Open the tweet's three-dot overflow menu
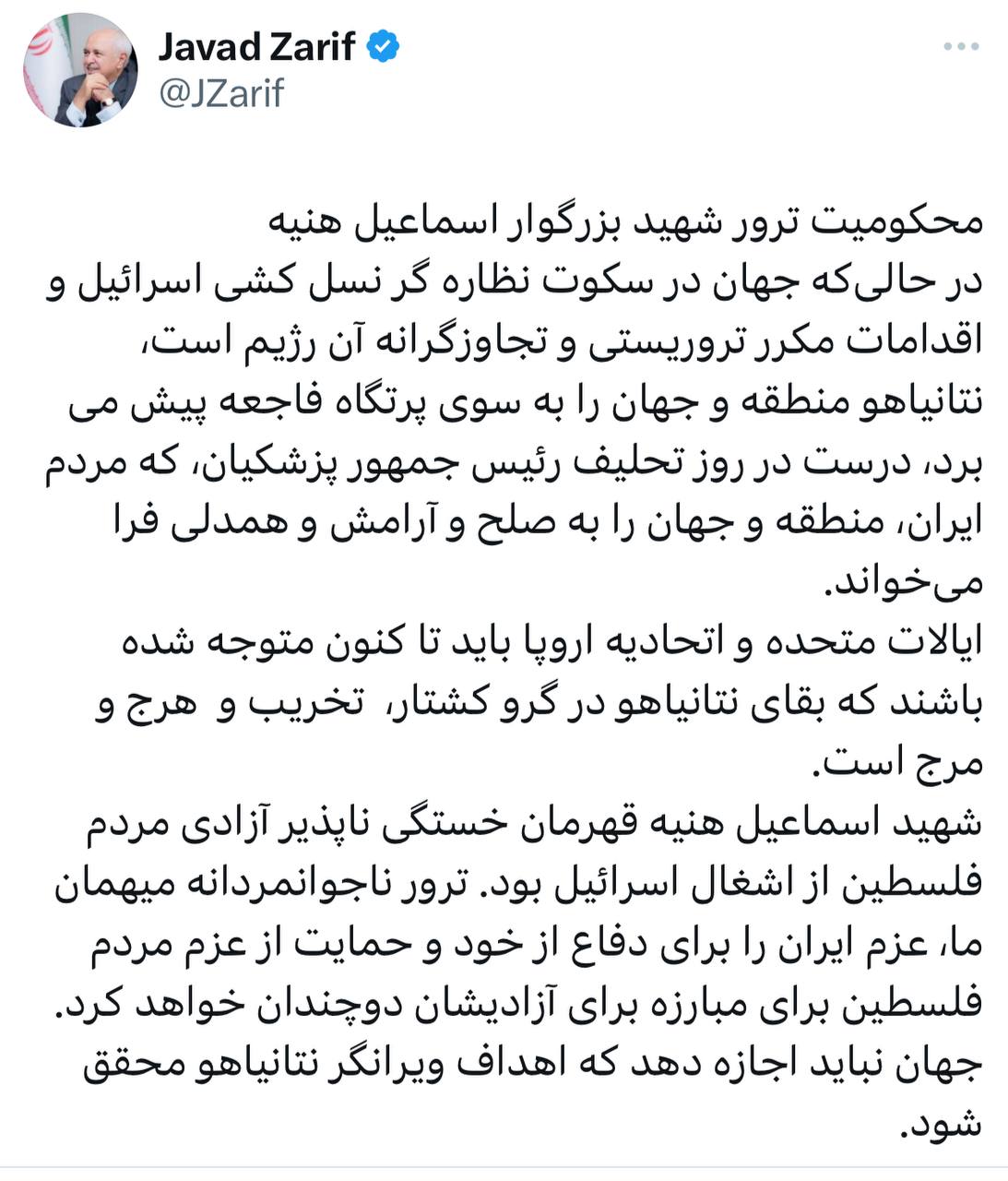This screenshot has height=1181, width=1008. (960, 46)
